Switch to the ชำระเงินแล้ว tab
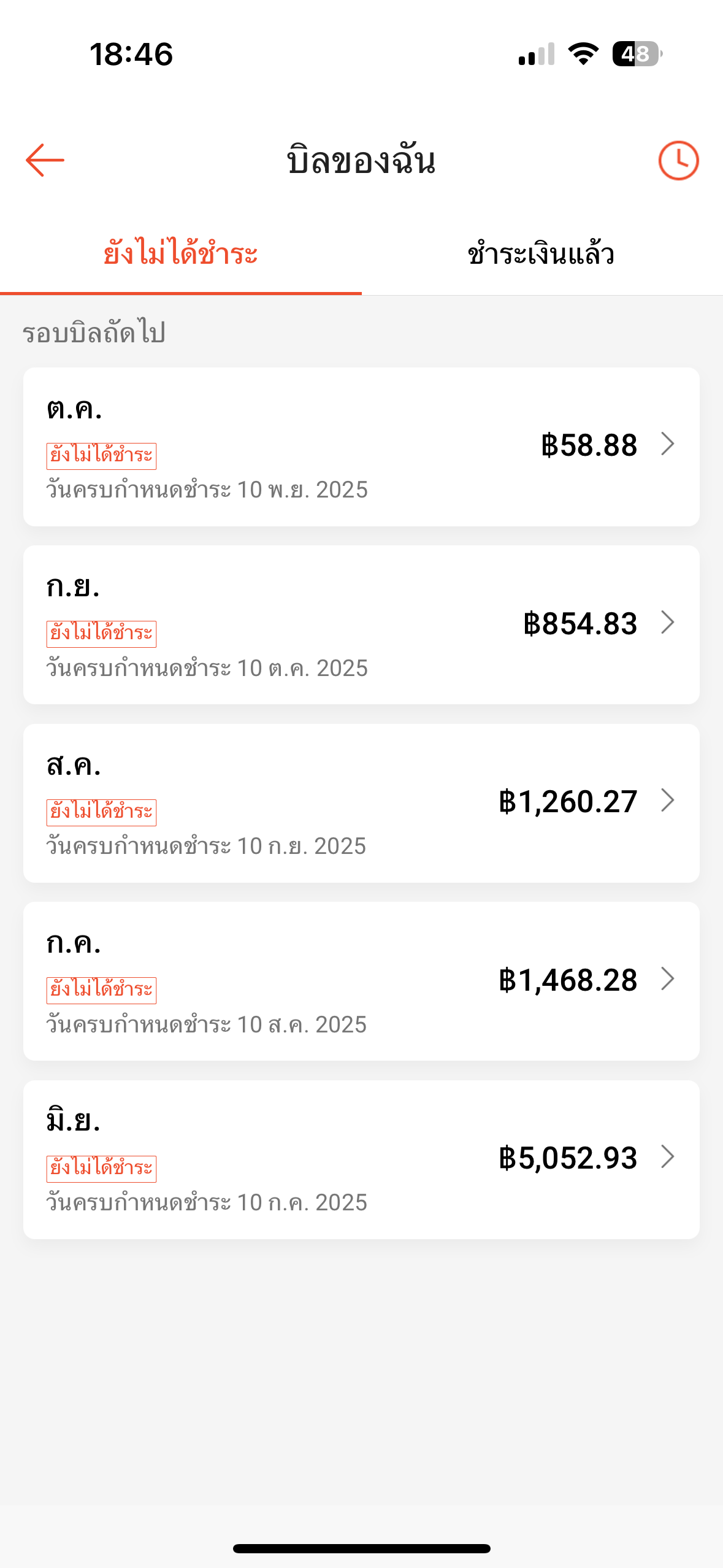 (541, 254)
